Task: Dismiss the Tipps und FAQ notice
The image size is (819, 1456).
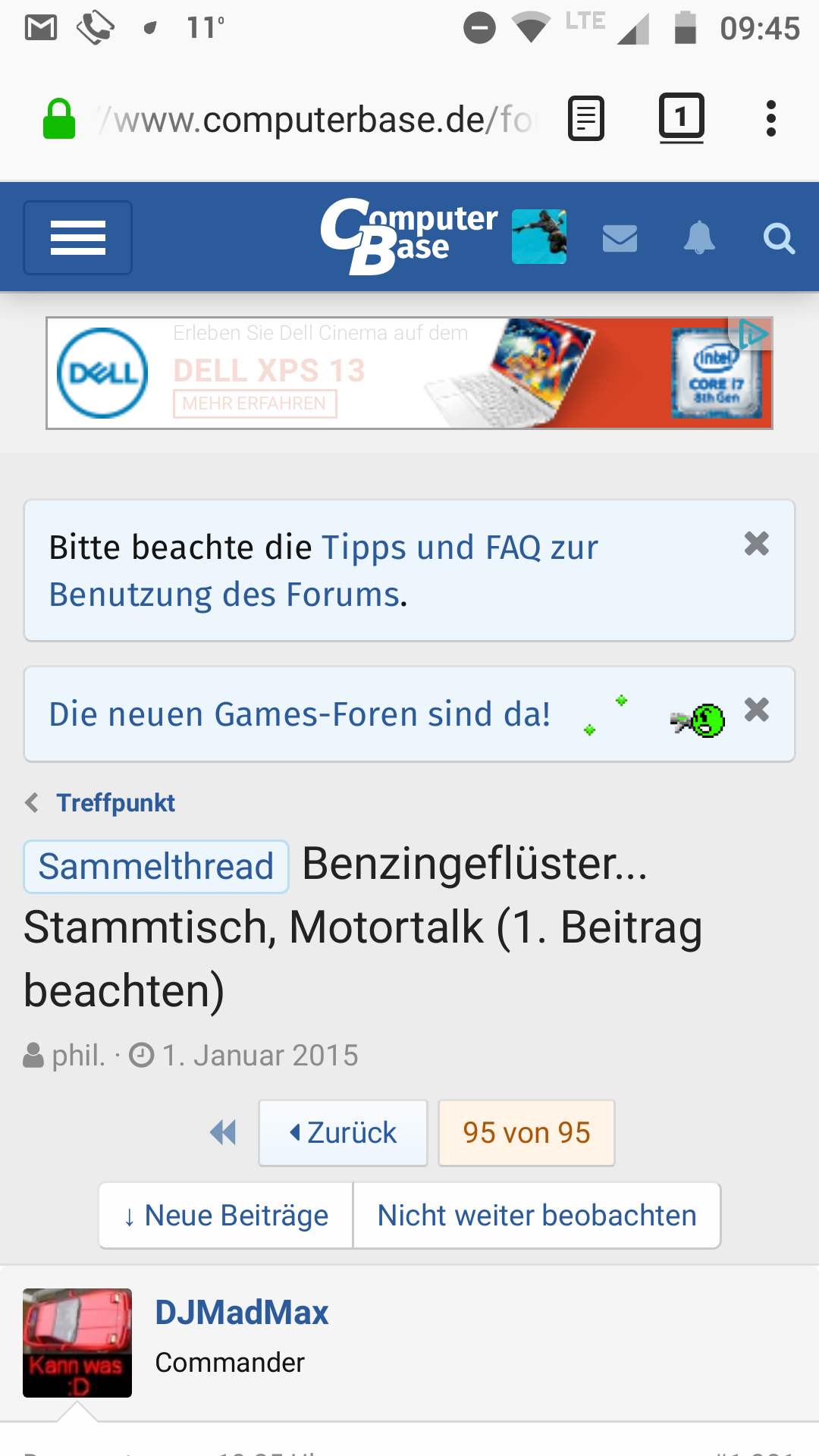Action: 756,544
